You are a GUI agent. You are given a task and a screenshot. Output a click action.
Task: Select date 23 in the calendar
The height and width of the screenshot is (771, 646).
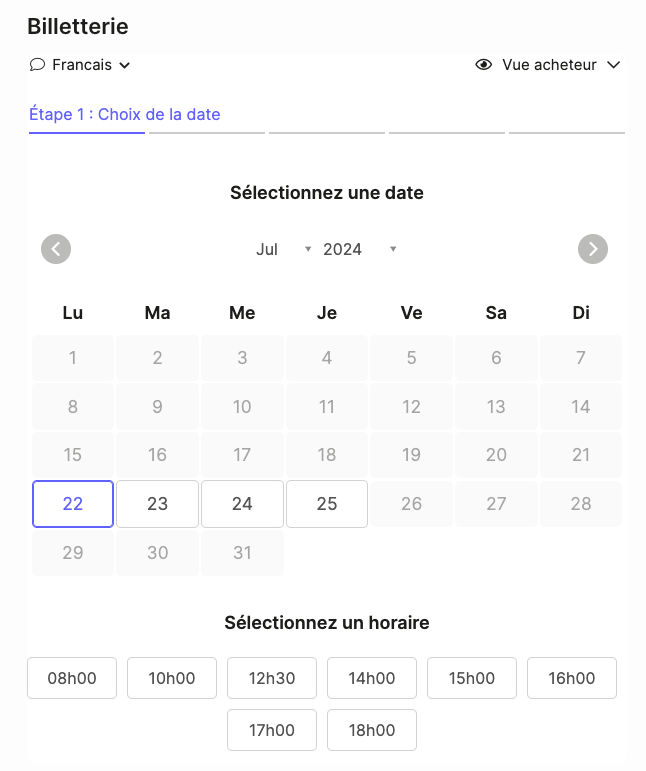157,504
